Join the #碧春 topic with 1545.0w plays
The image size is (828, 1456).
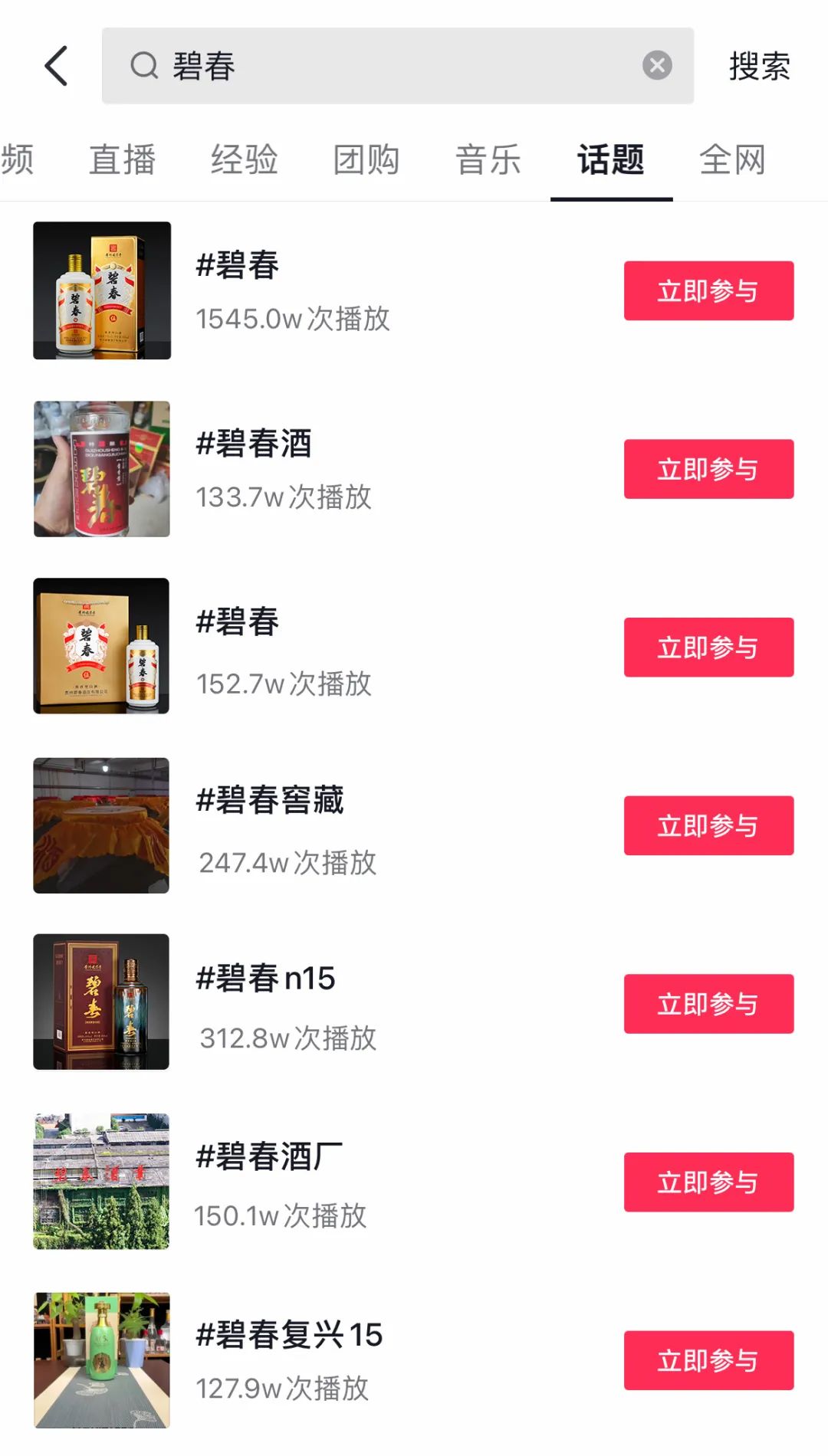708,290
